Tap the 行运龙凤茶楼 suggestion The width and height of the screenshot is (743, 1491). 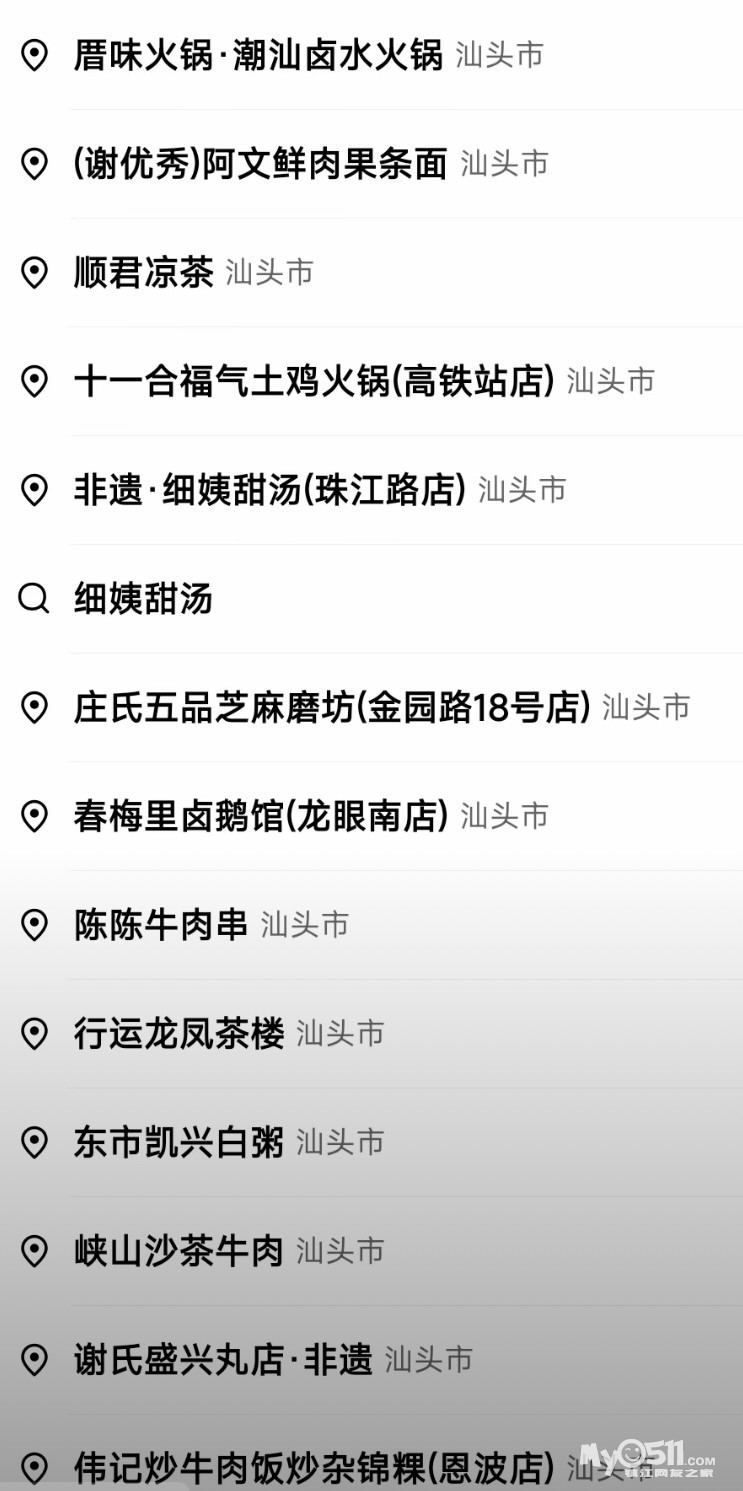(x=179, y=1034)
